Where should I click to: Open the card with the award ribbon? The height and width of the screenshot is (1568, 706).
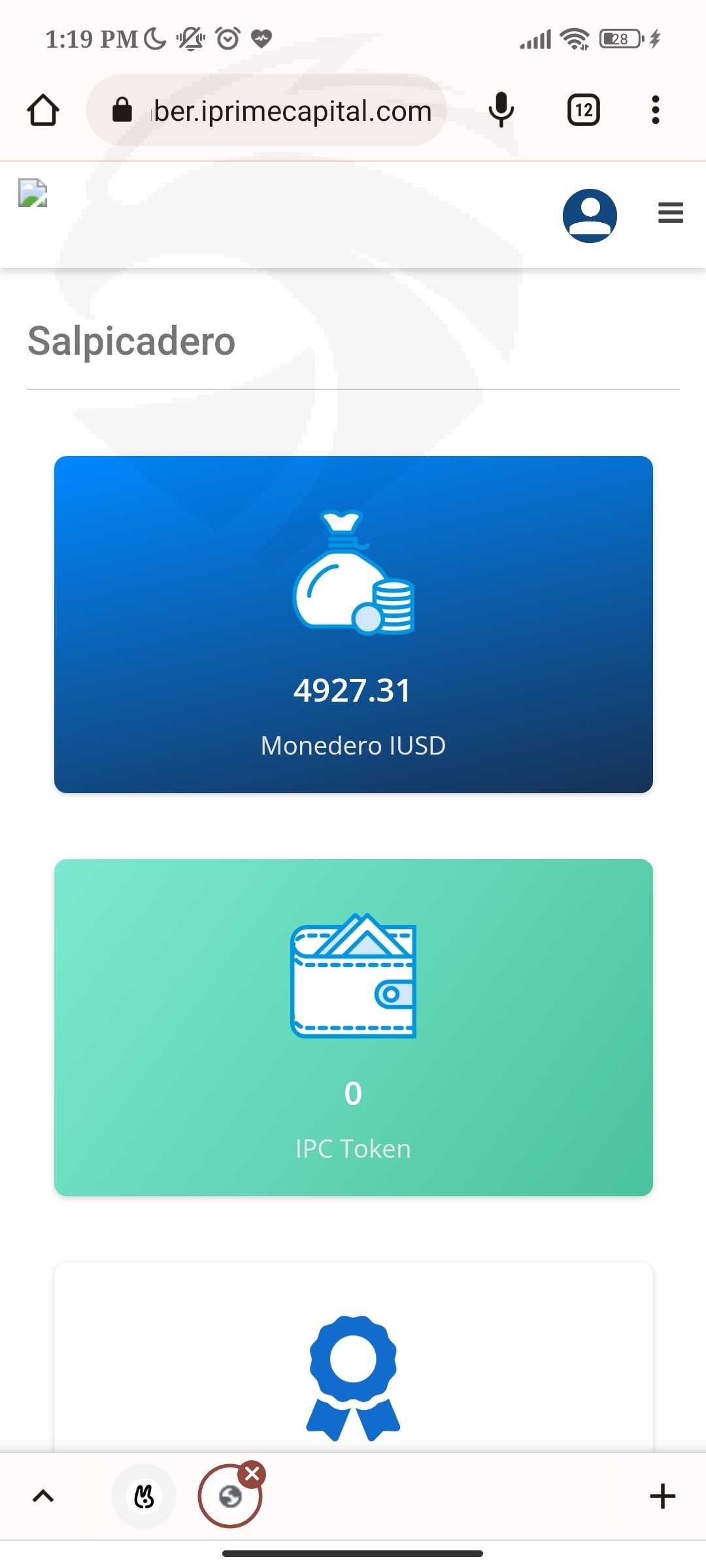(x=354, y=1358)
